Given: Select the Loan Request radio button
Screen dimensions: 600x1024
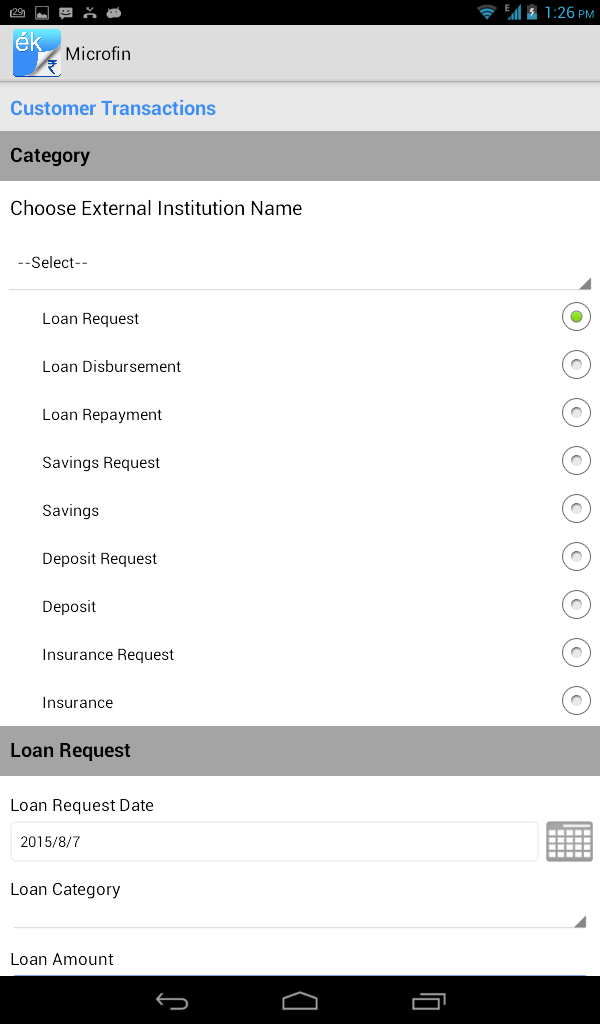Looking at the screenshot, I should pos(576,317).
